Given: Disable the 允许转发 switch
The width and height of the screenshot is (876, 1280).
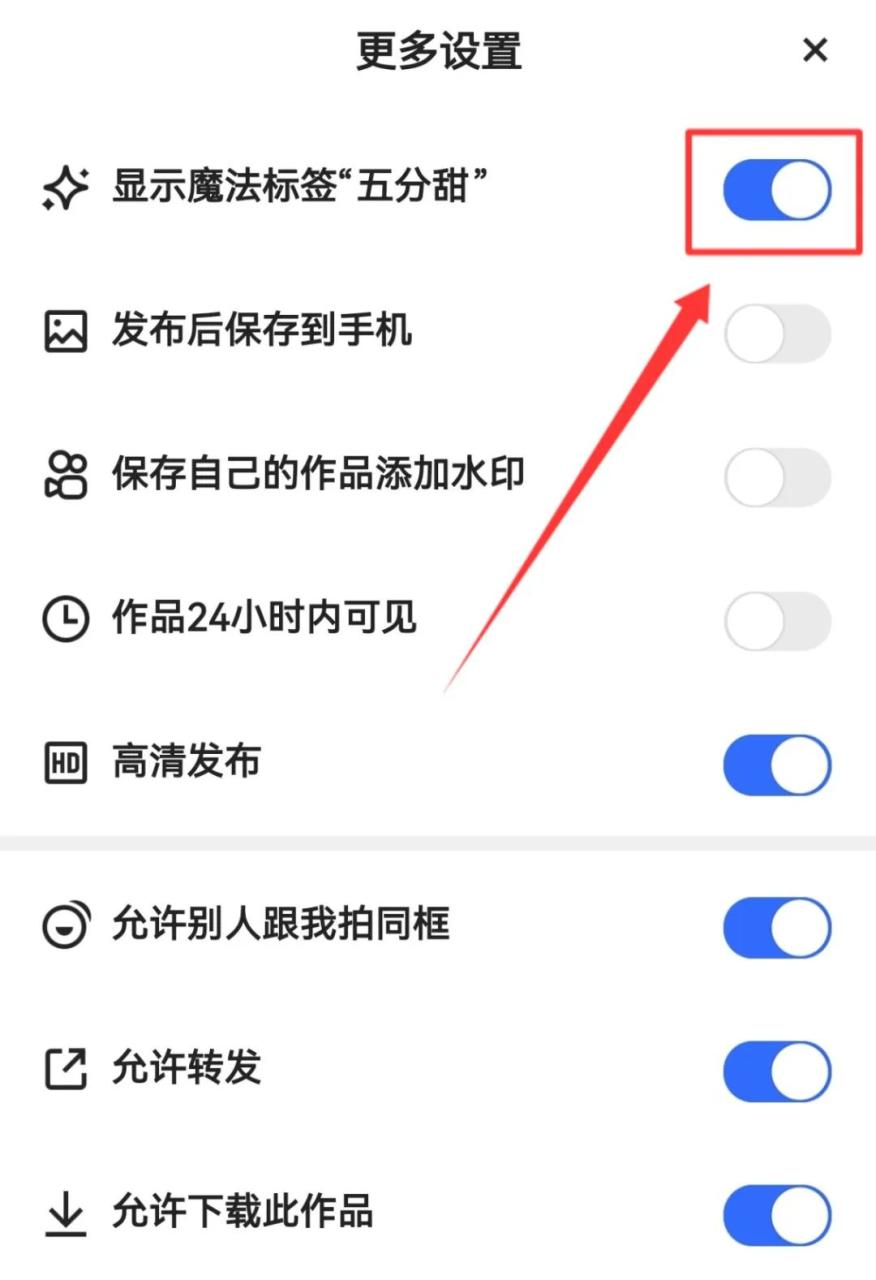Looking at the screenshot, I should click(777, 1071).
